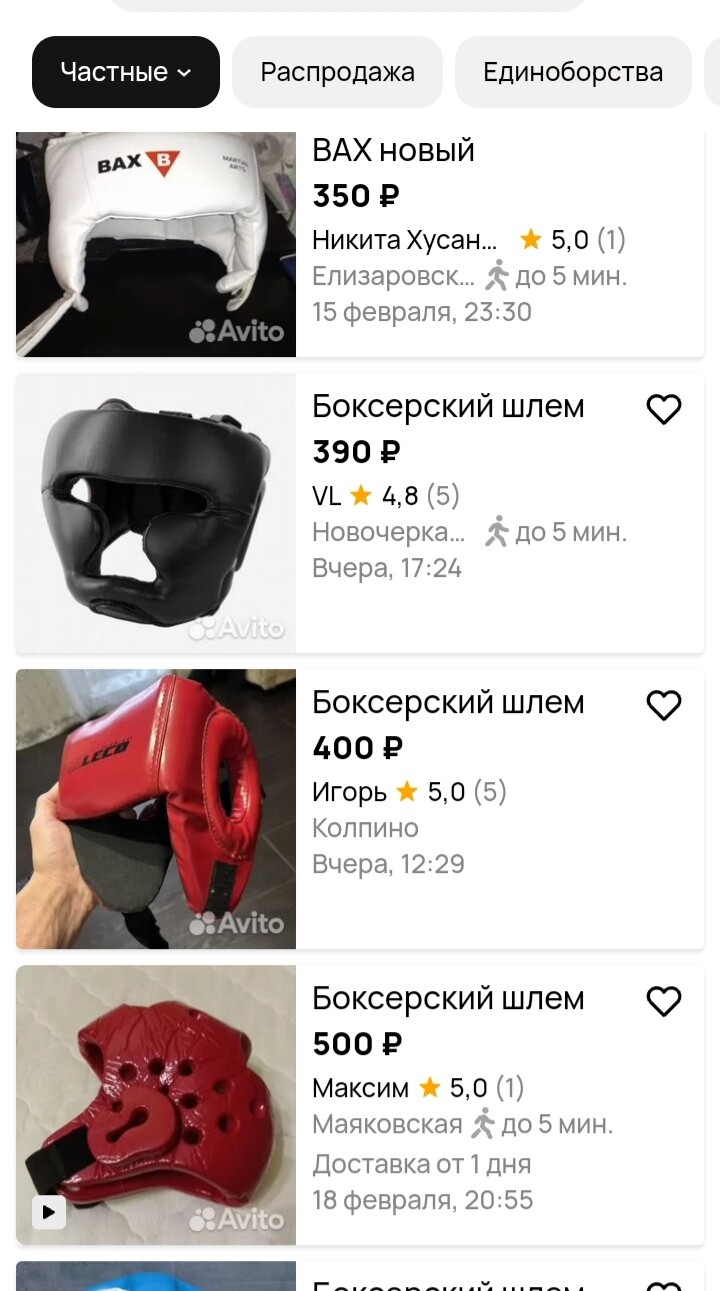The height and width of the screenshot is (1291, 720).
Task: Open the ВАХ новый listing
Action: click(x=394, y=149)
